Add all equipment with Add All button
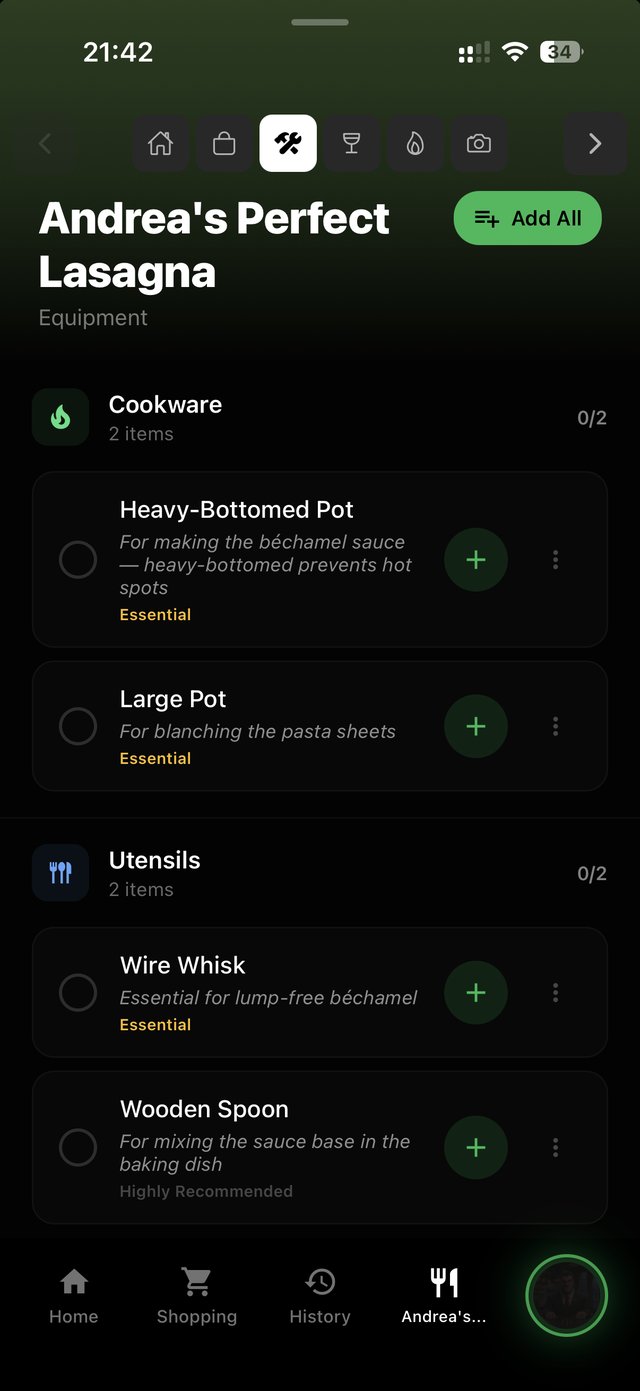The image size is (640, 1391). point(527,218)
